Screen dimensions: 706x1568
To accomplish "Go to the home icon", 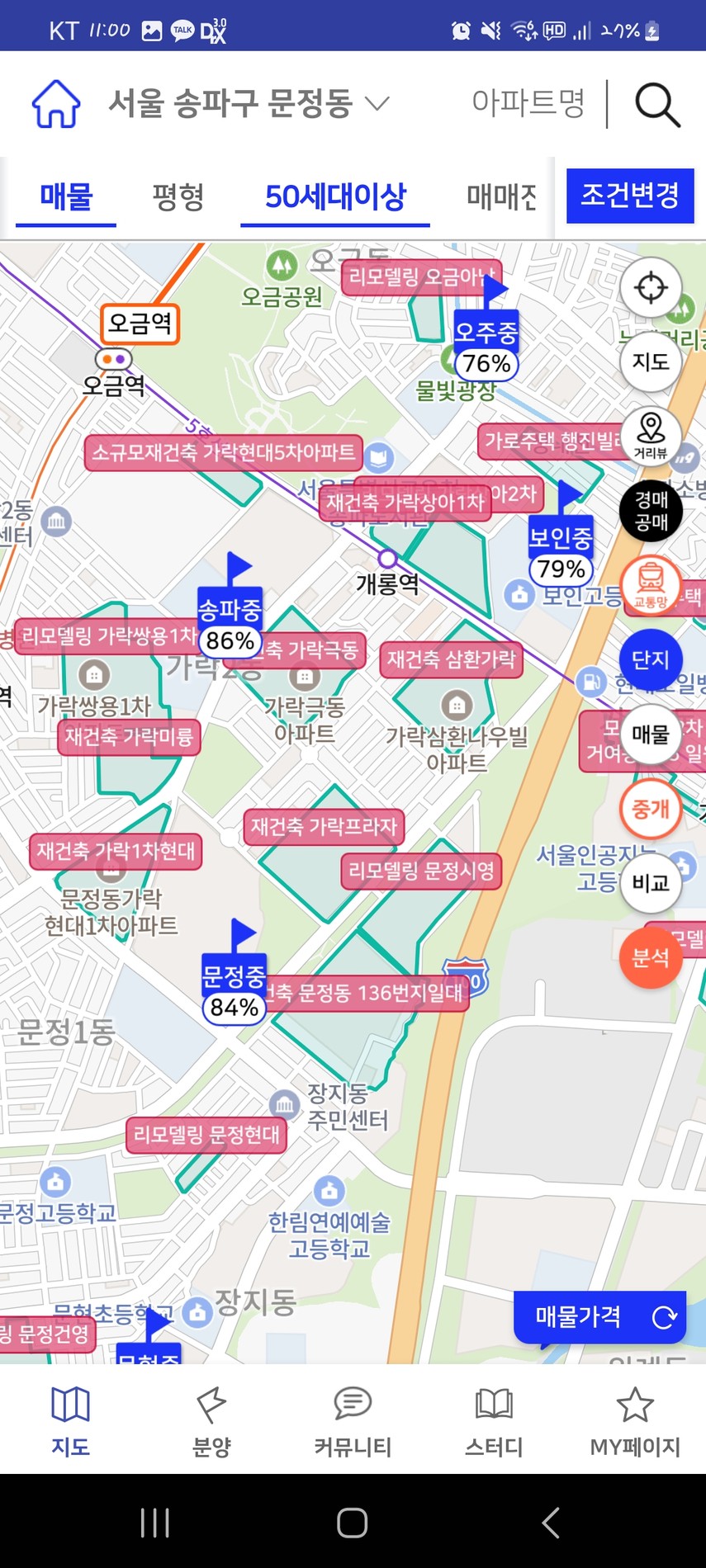I will point(56,104).
